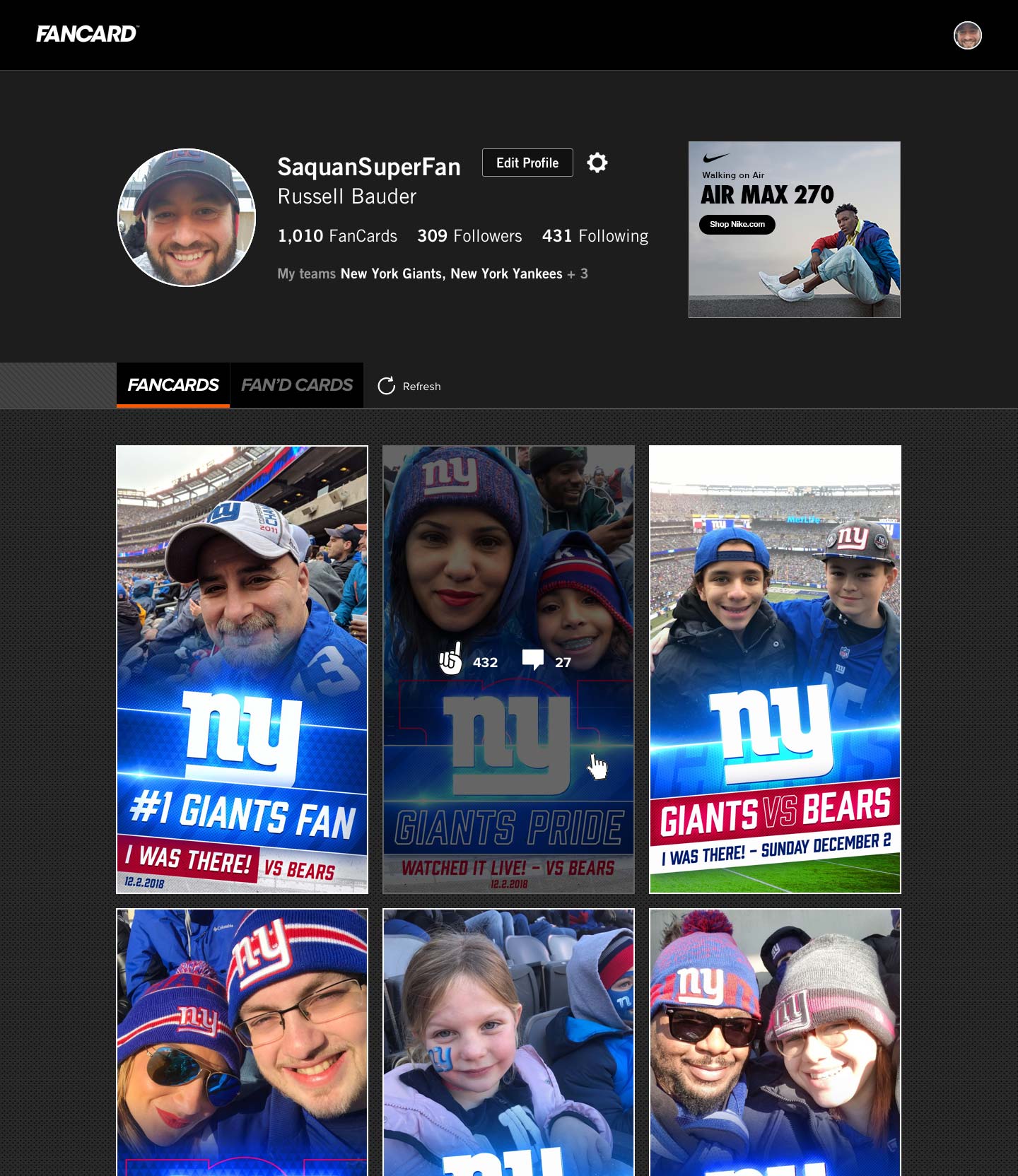This screenshot has height=1176, width=1018.
Task: Go to the FANCARD home logo
Action: (x=87, y=34)
